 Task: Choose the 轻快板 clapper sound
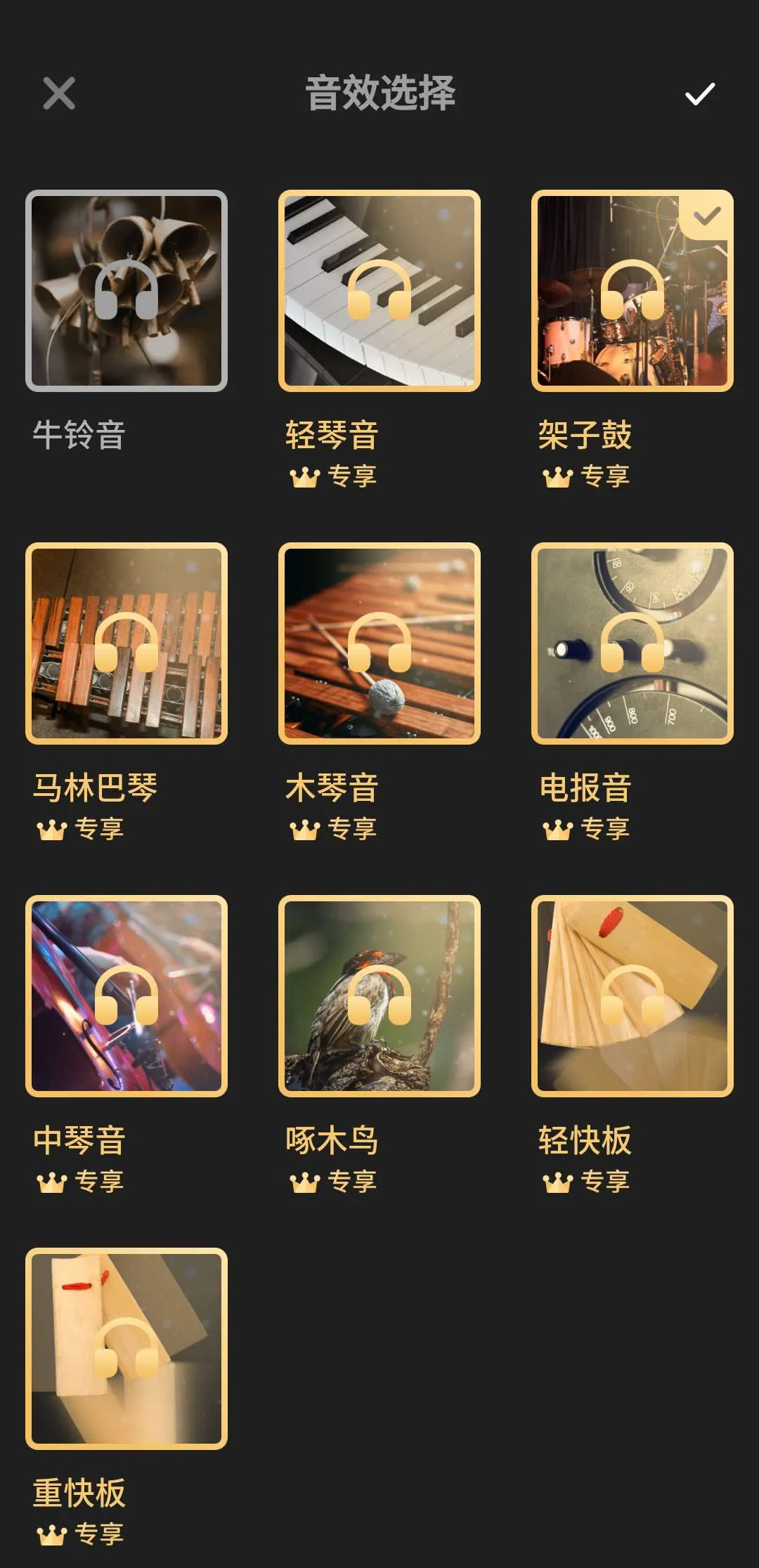click(632, 996)
